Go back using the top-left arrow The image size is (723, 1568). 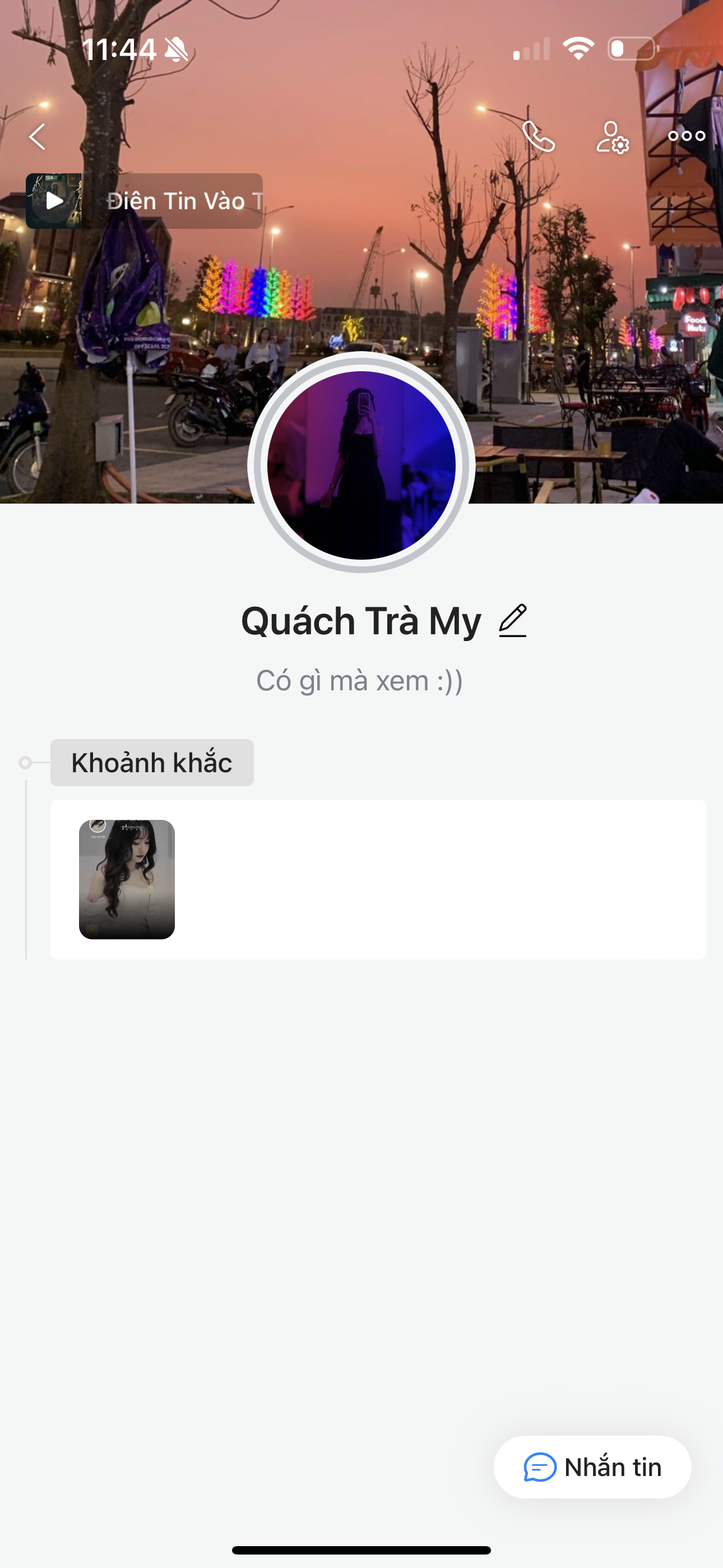[x=38, y=136]
